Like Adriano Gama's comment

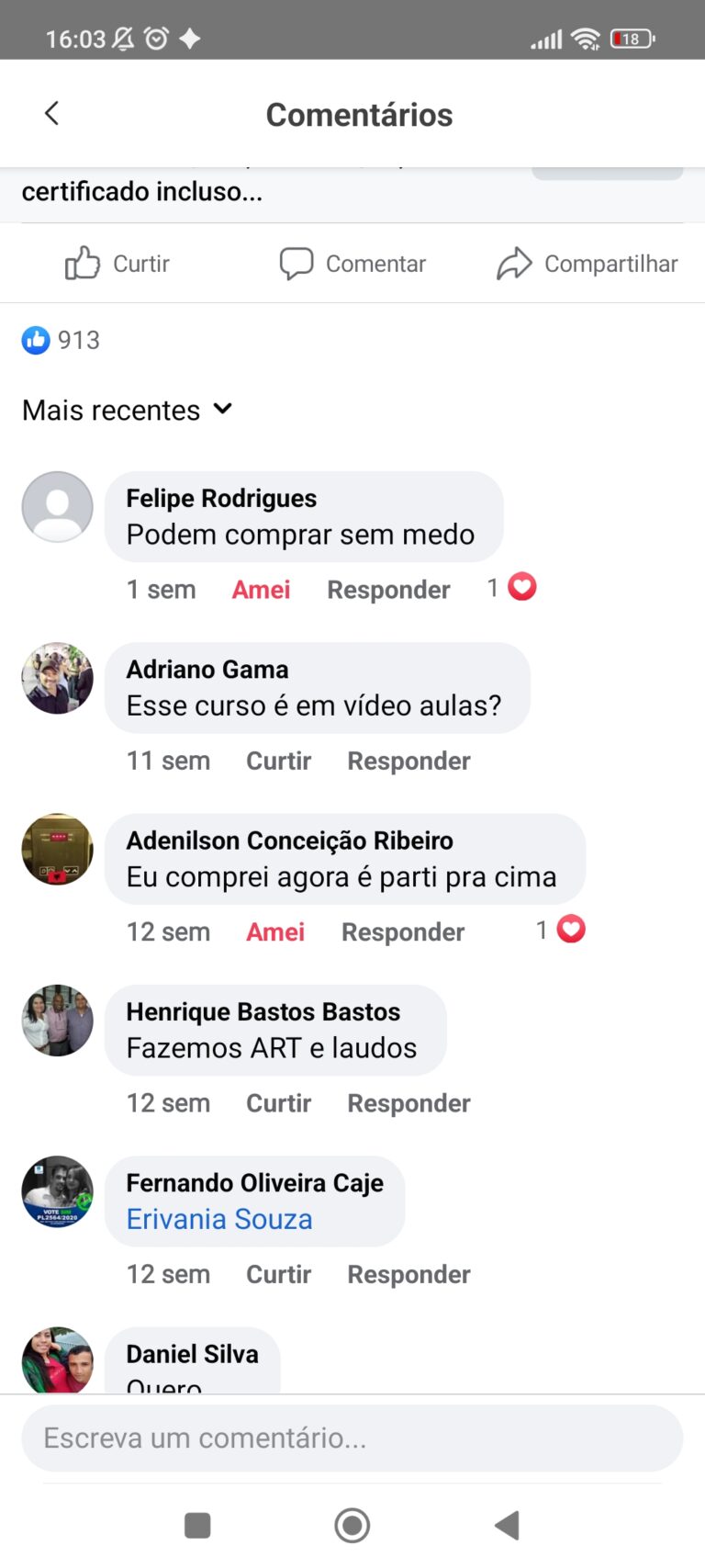coord(278,761)
